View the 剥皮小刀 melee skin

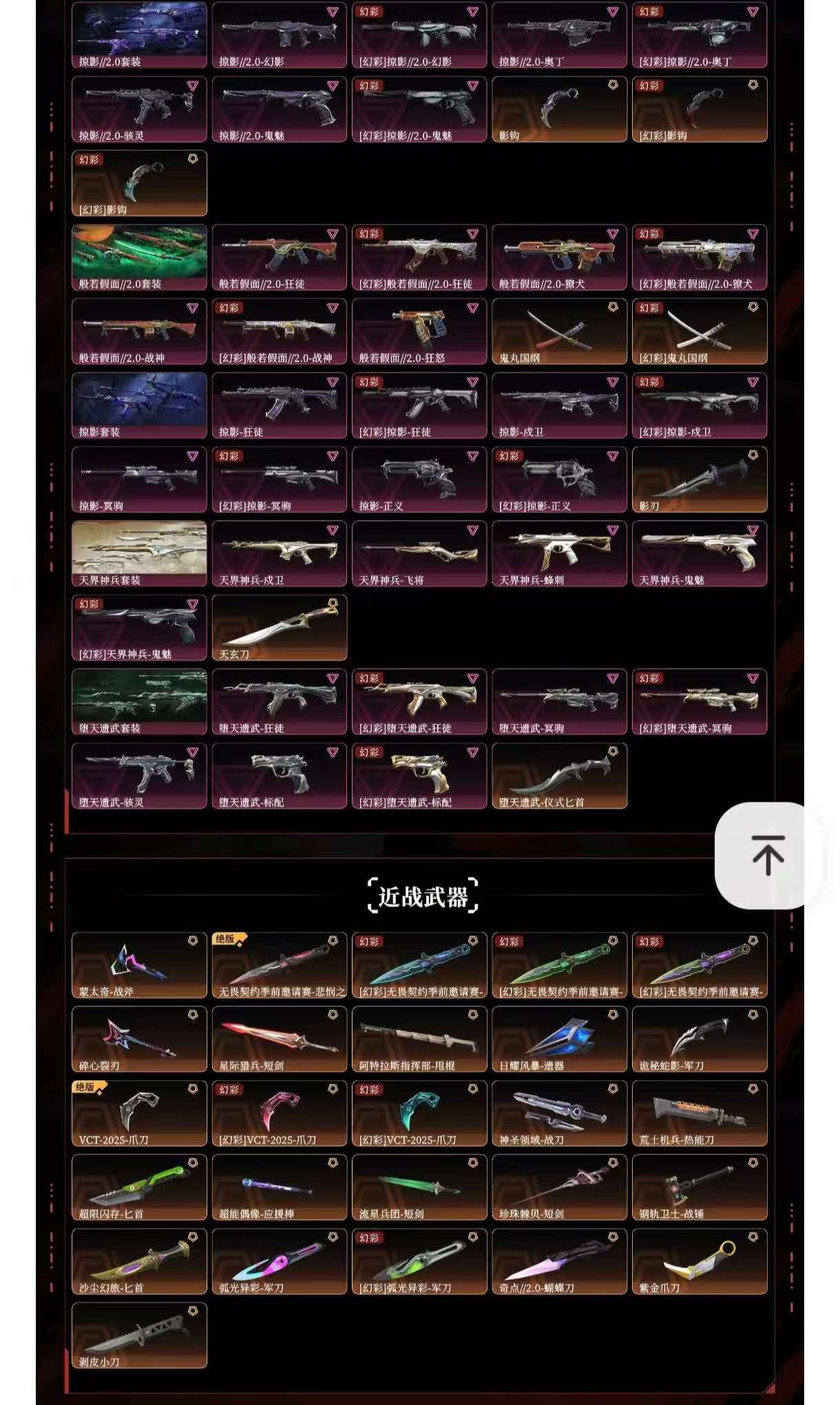139,1335
